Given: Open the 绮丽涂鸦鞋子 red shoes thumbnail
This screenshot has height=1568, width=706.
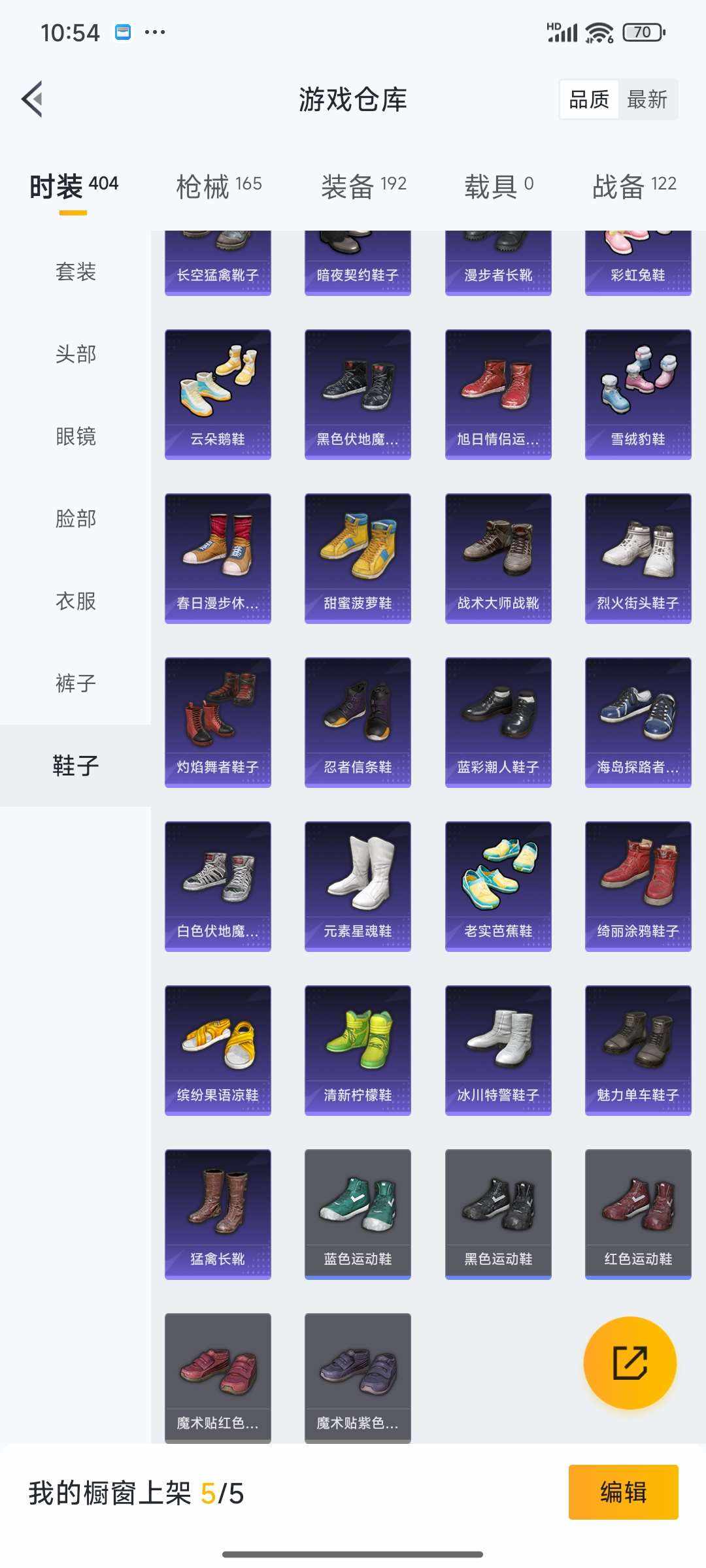Looking at the screenshot, I should click(x=638, y=885).
